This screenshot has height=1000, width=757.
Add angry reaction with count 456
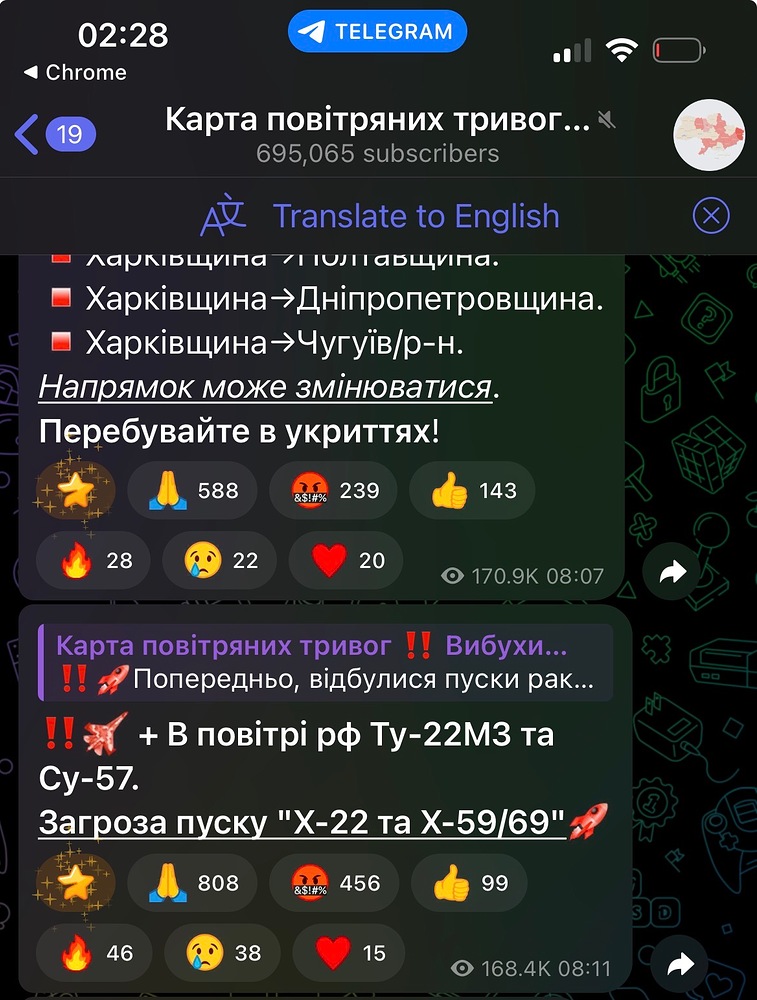coord(333,883)
